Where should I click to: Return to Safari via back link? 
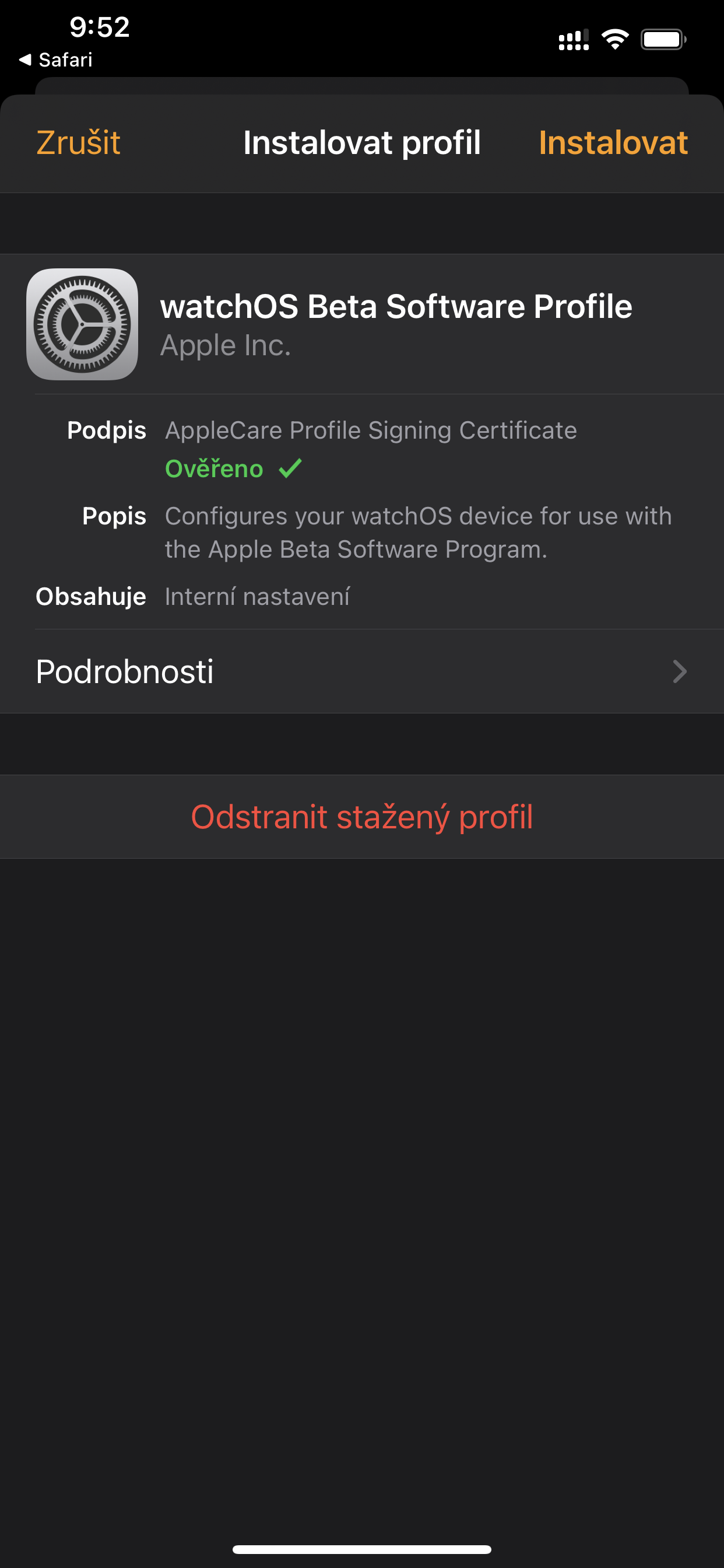[57, 60]
